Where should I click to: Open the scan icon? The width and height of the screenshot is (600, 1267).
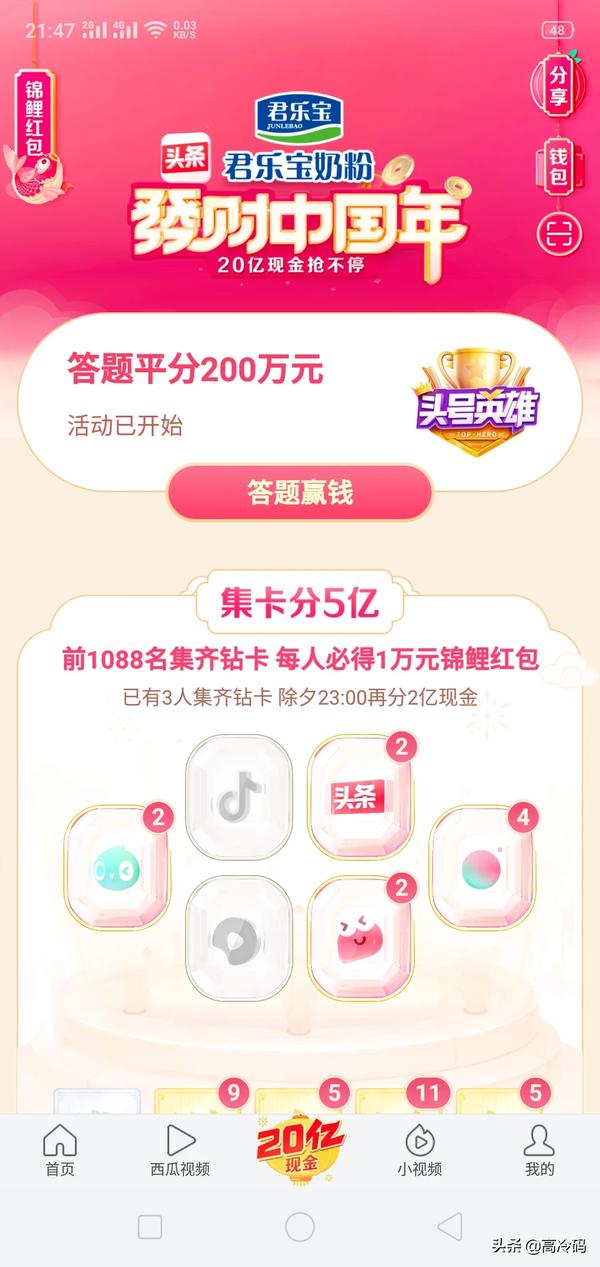558,235
